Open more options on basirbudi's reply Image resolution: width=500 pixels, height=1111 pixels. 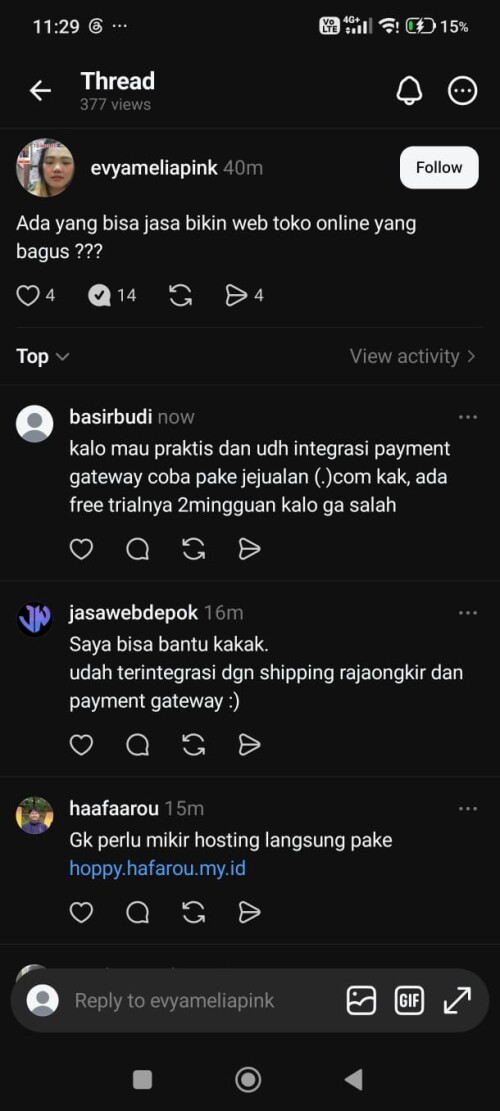pos(468,417)
